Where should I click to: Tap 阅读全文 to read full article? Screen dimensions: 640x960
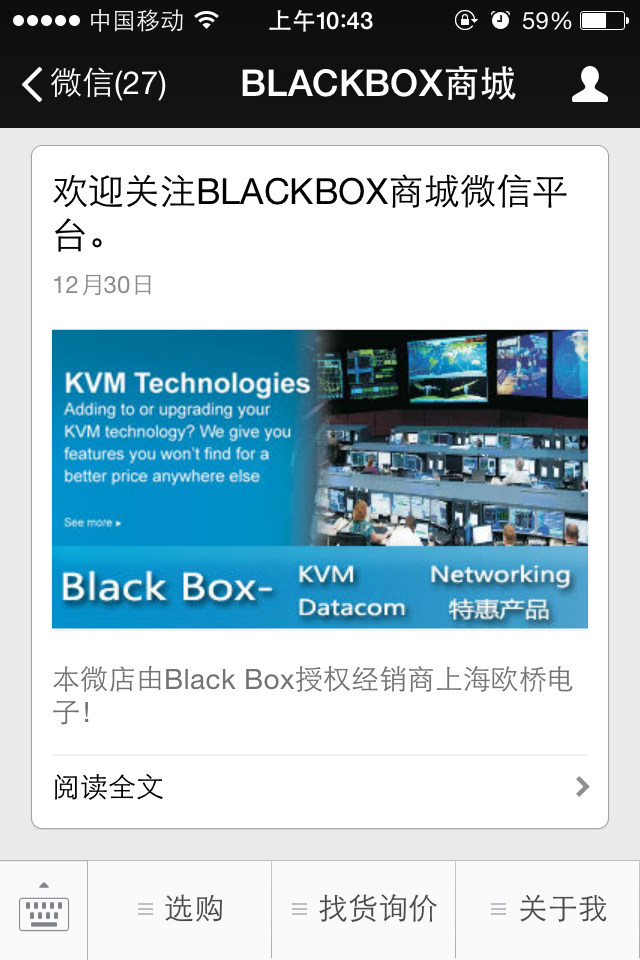point(319,788)
